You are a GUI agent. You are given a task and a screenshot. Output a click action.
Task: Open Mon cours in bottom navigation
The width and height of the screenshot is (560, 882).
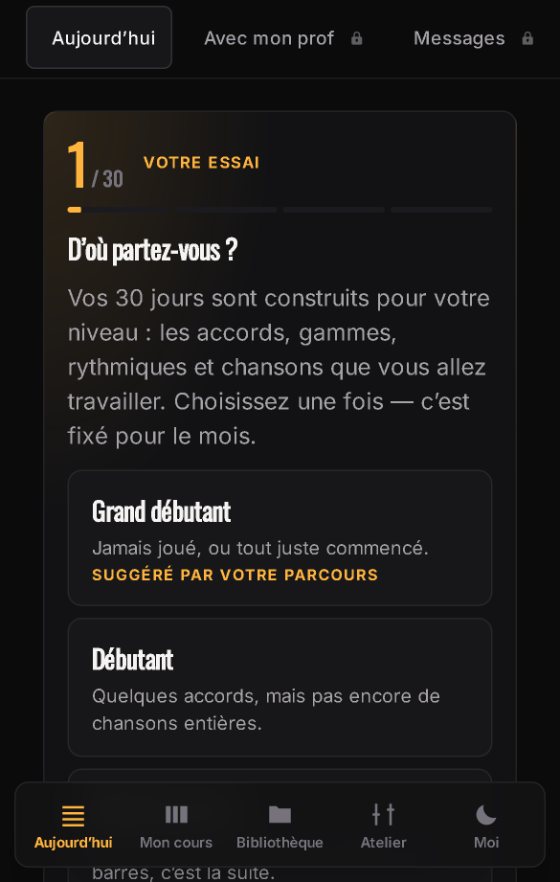click(x=176, y=826)
